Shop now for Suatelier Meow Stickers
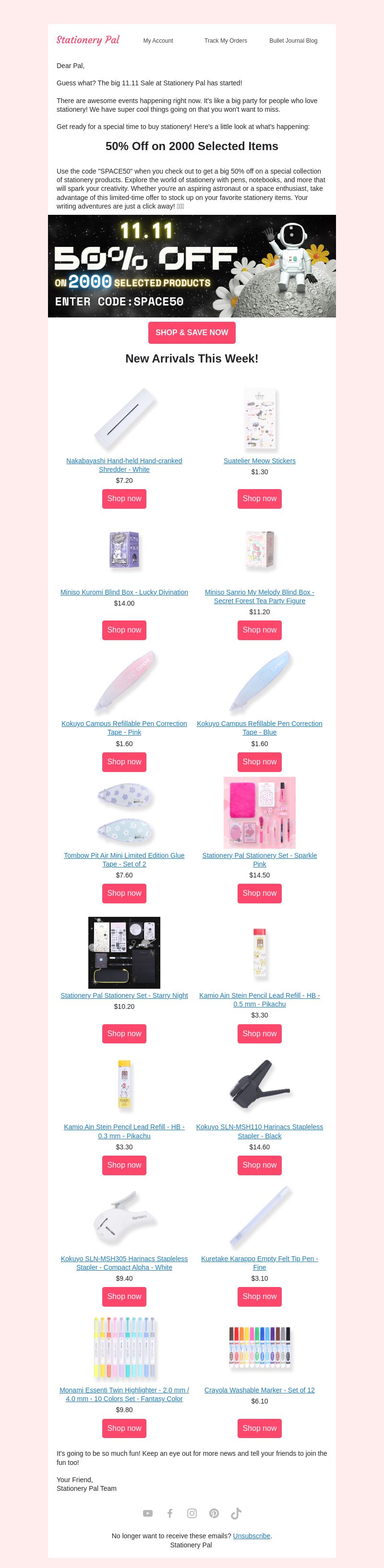The width and height of the screenshot is (384, 1568). [x=259, y=499]
